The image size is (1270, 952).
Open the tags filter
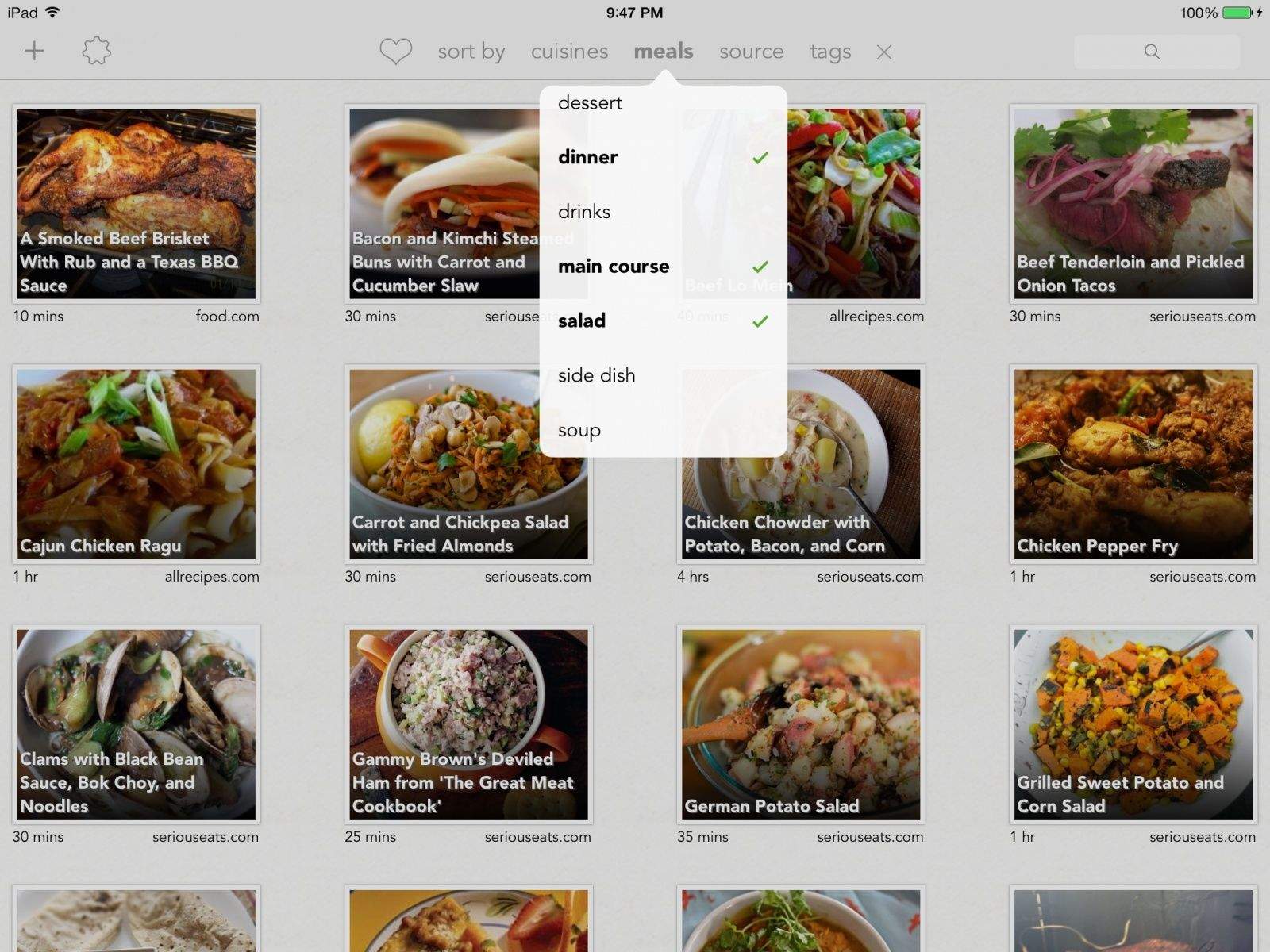[830, 52]
